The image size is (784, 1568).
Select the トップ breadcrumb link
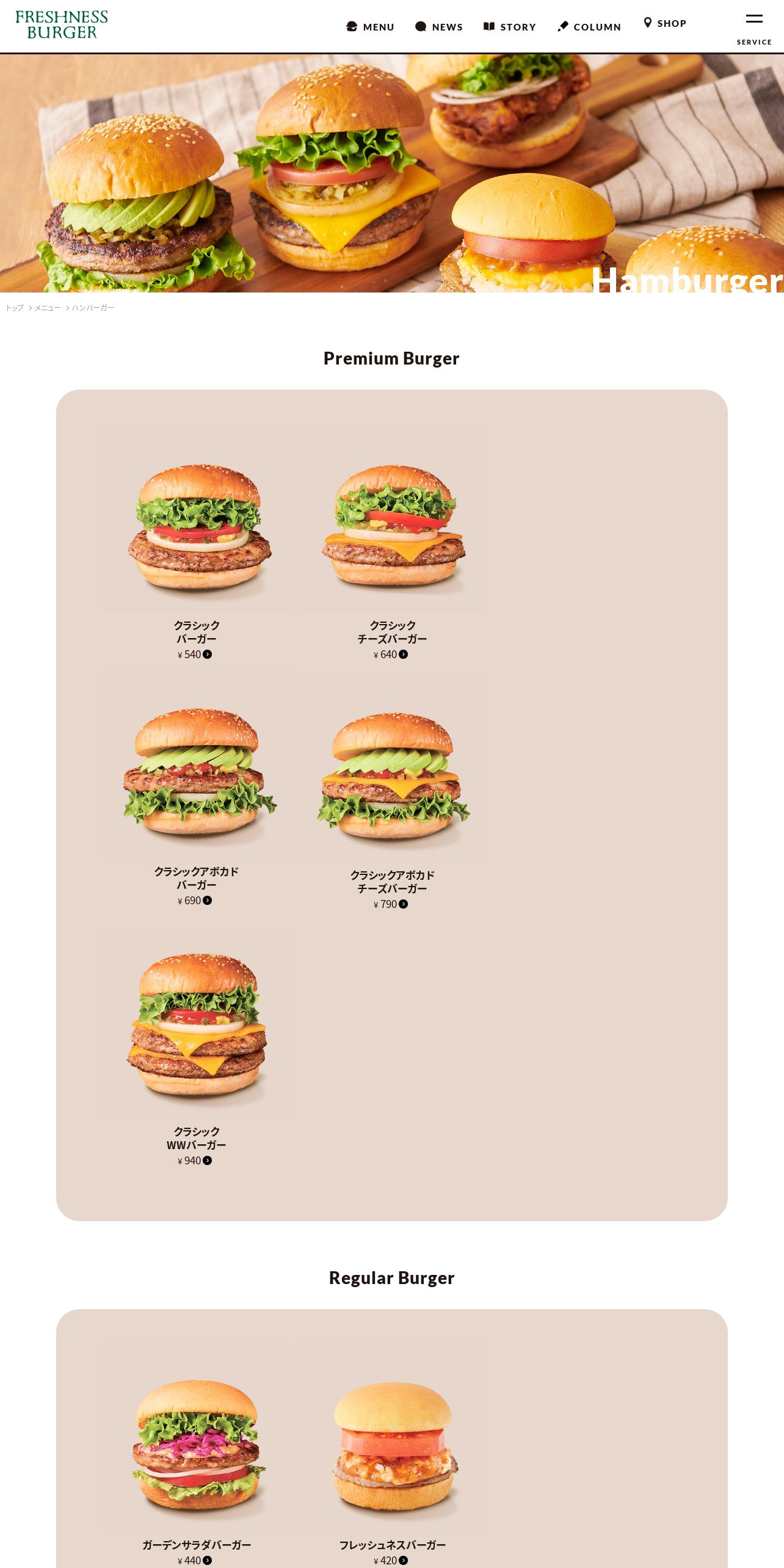coord(15,308)
